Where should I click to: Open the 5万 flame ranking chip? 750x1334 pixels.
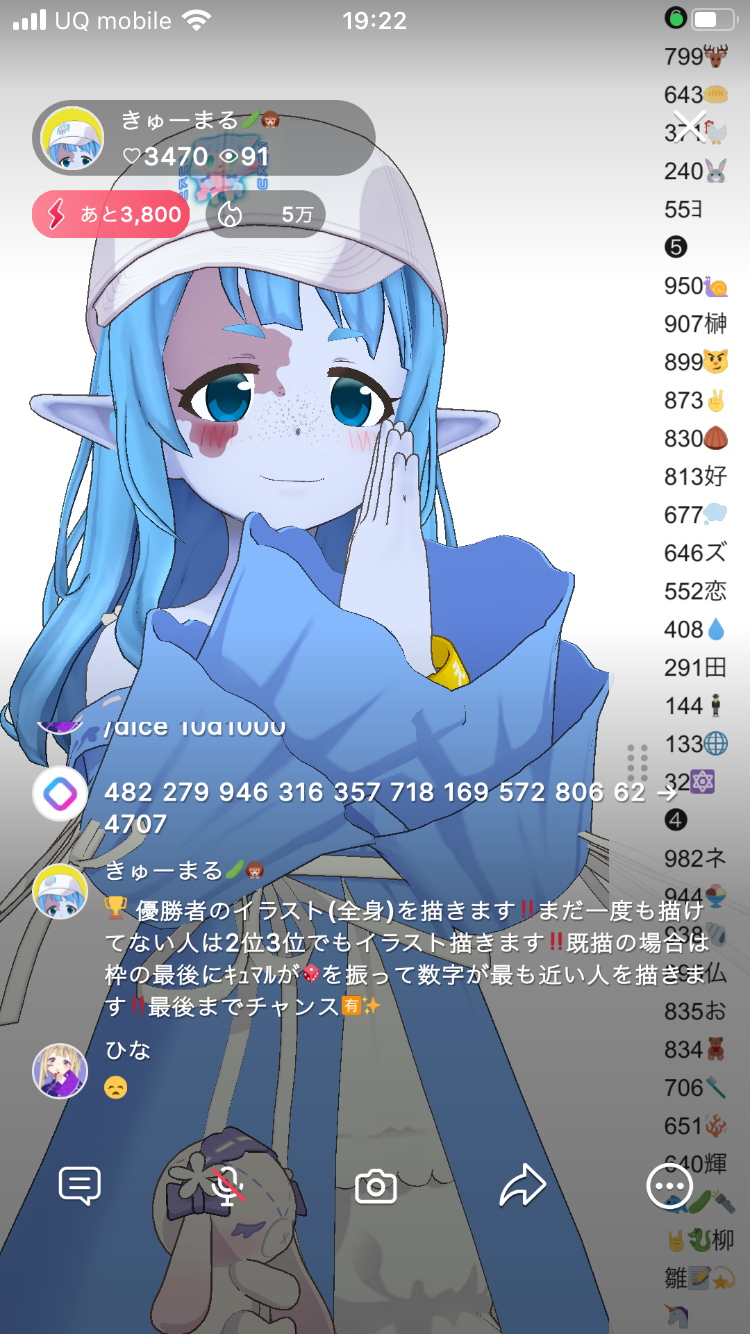point(266,214)
